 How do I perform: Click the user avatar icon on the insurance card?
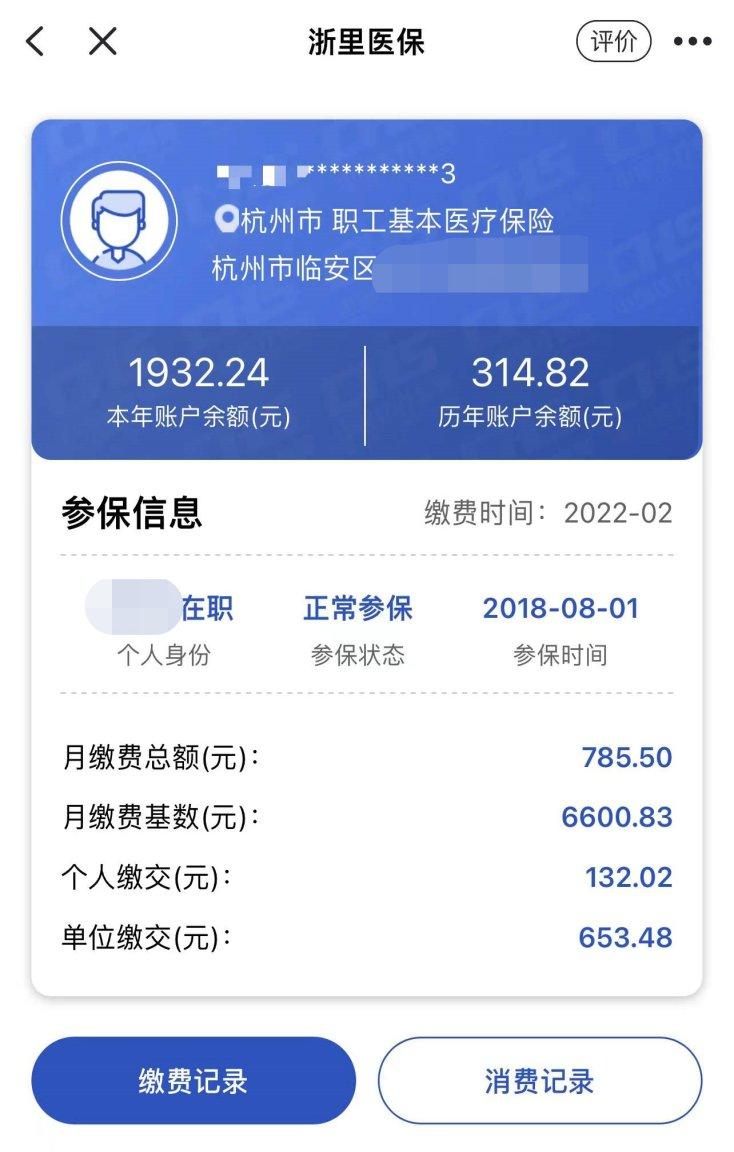(x=120, y=223)
